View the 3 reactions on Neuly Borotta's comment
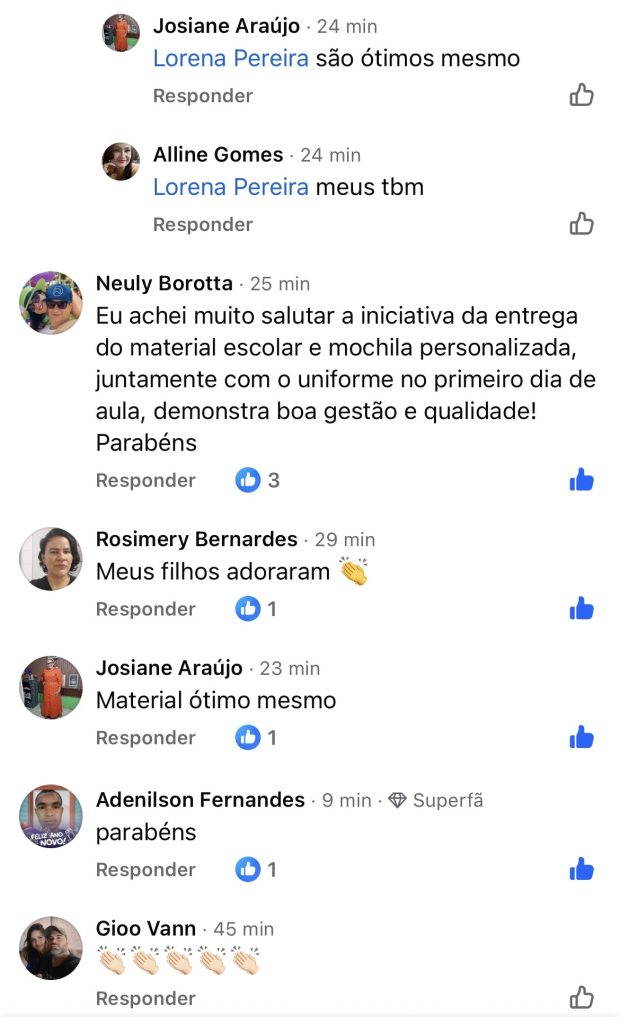This screenshot has width=620, height=1024. click(258, 481)
